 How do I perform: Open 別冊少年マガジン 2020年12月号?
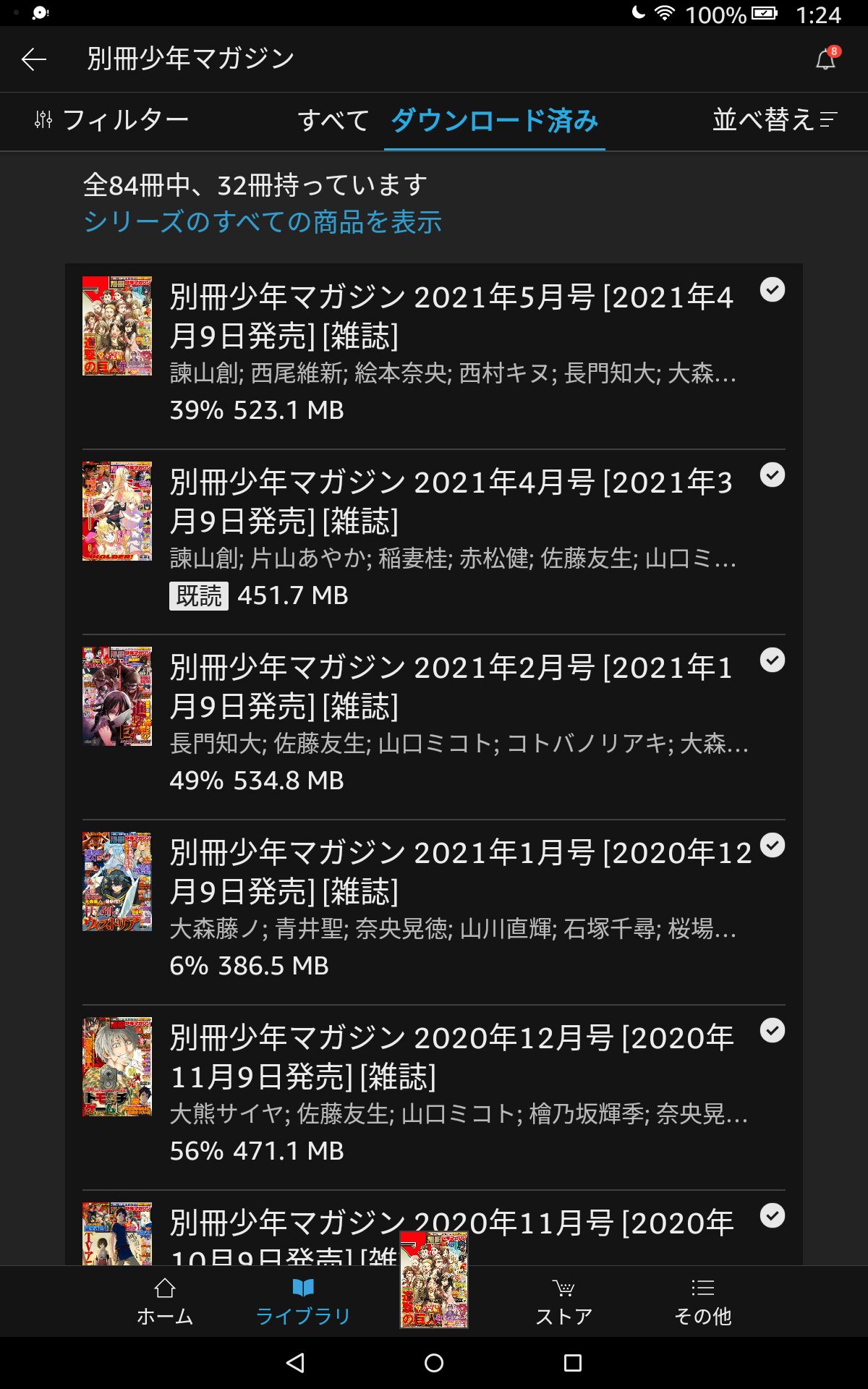(451, 1057)
